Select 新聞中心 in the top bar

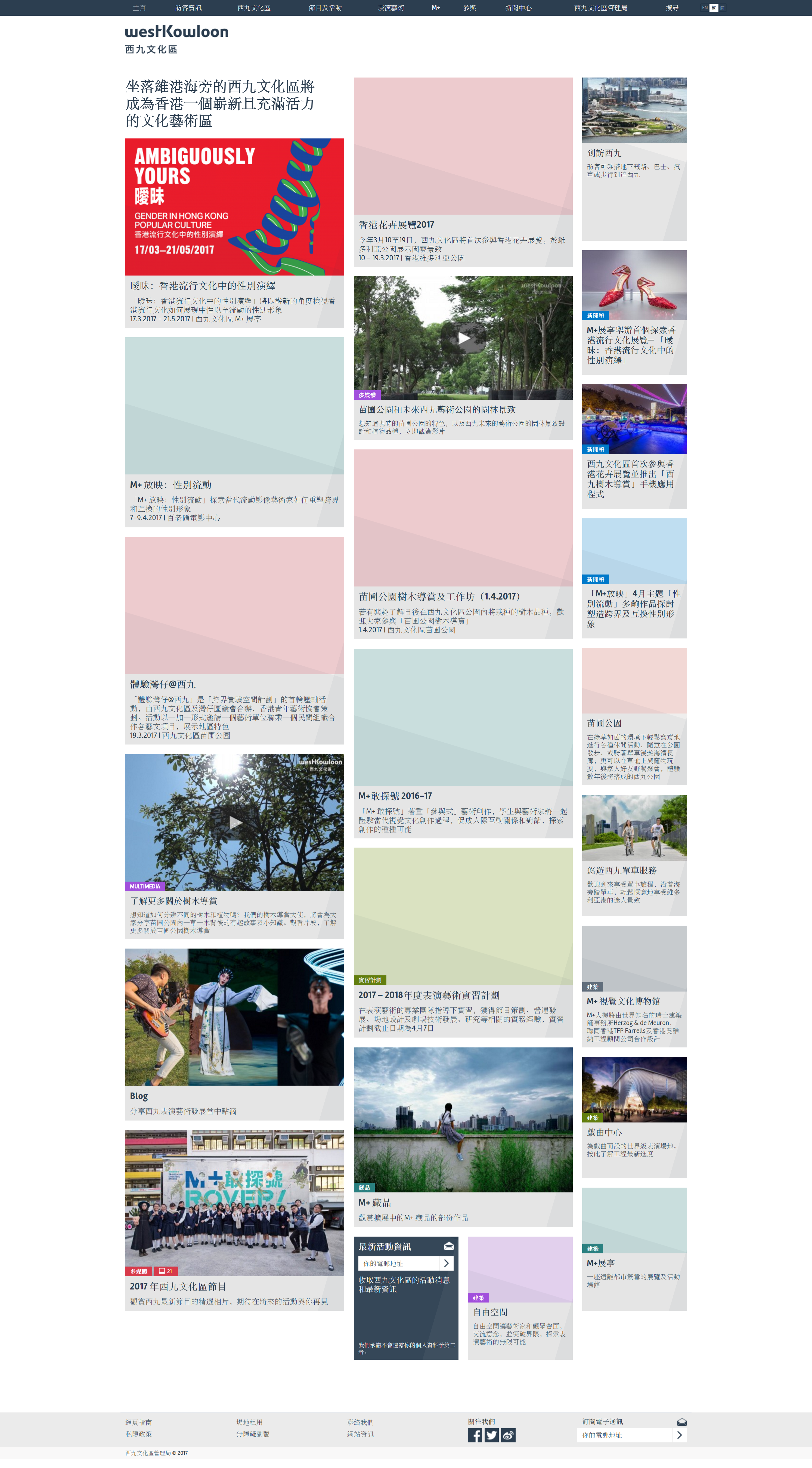pyautogui.click(x=518, y=8)
